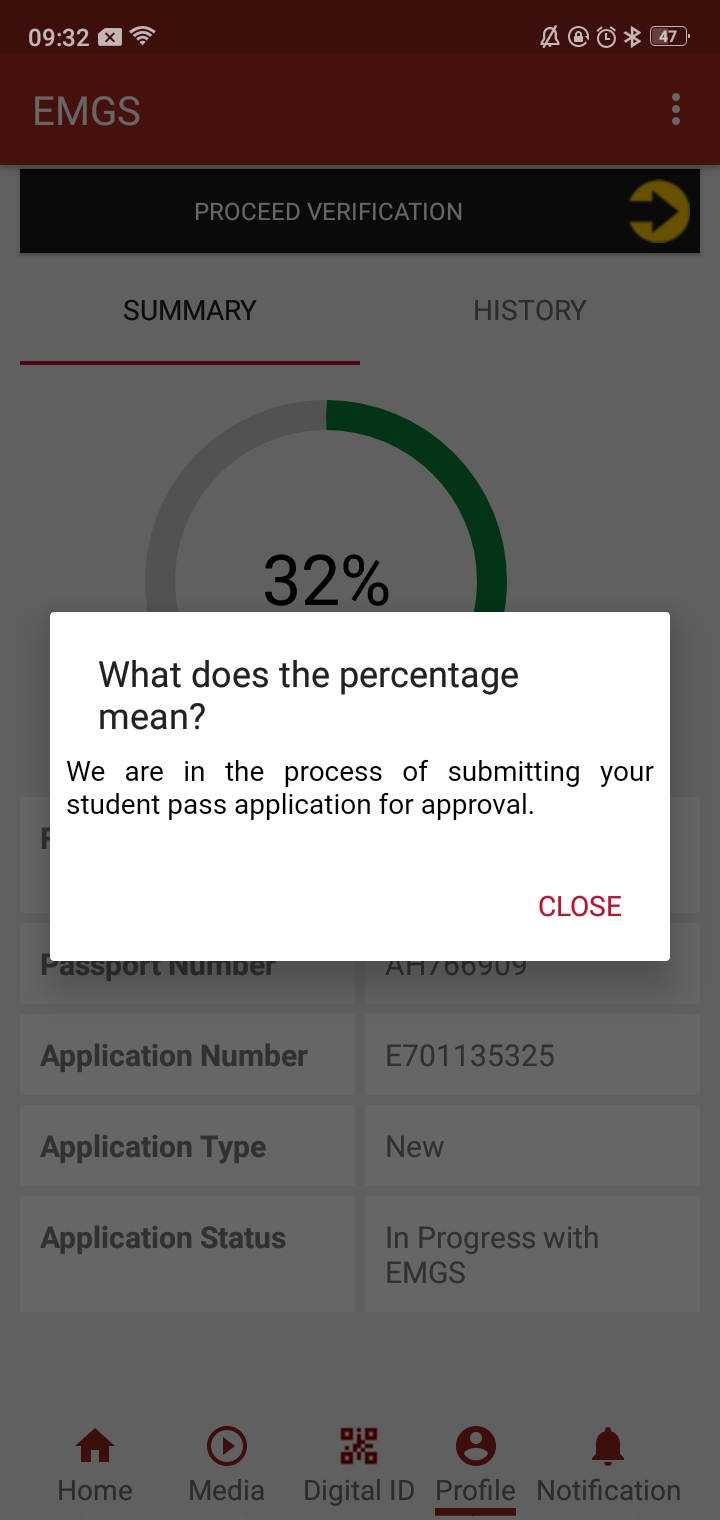
Task: Open the Media section
Action: (x=227, y=1465)
